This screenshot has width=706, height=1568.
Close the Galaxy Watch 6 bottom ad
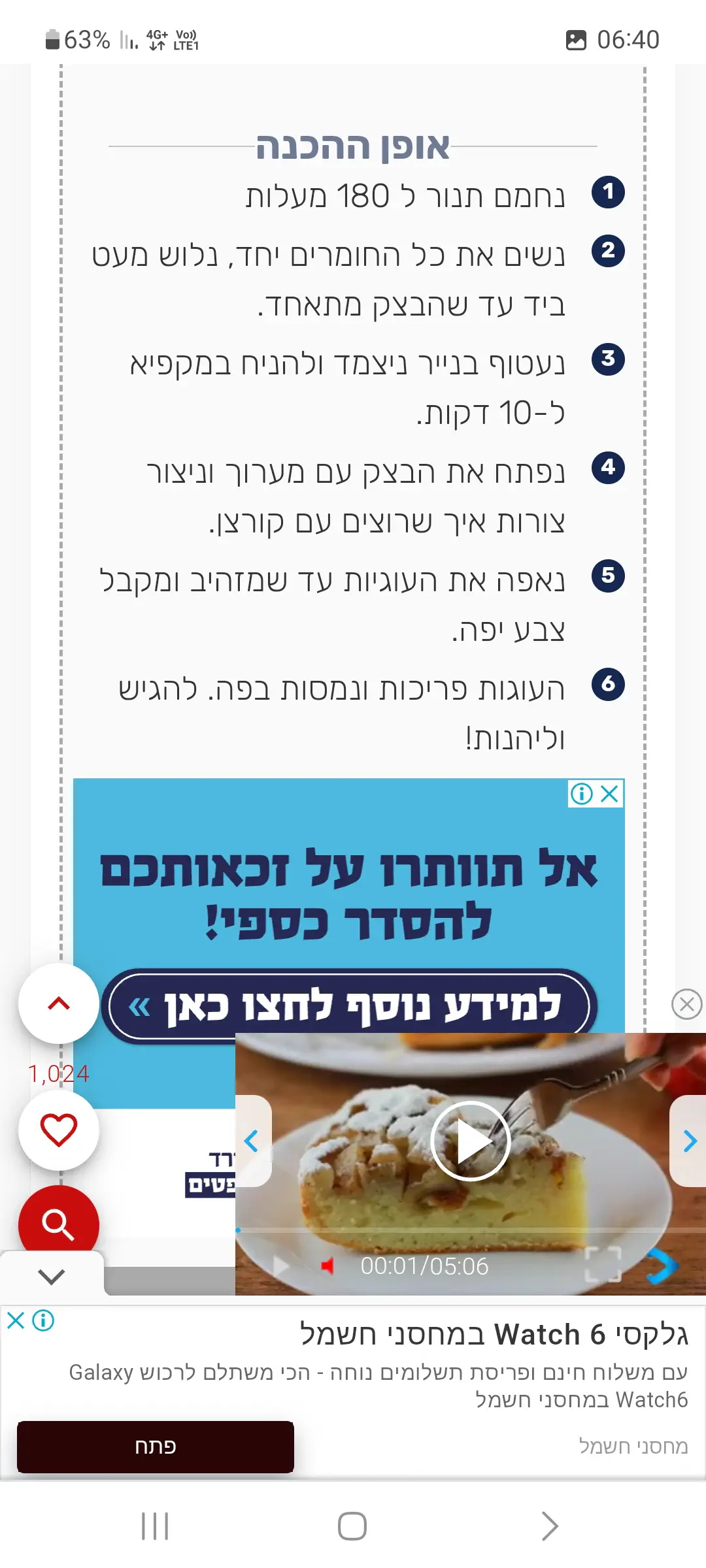(x=16, y=1320)
